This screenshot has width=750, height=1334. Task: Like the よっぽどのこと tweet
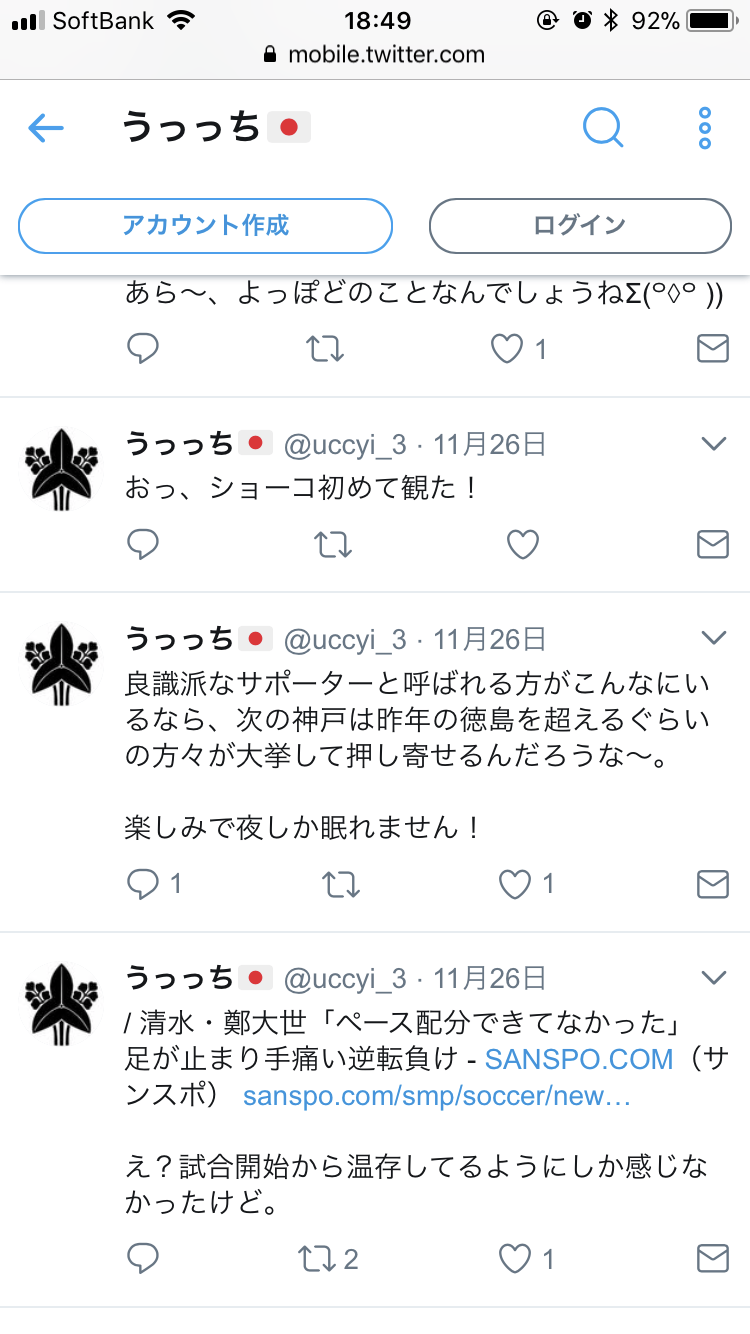click(x=508, y=349)
